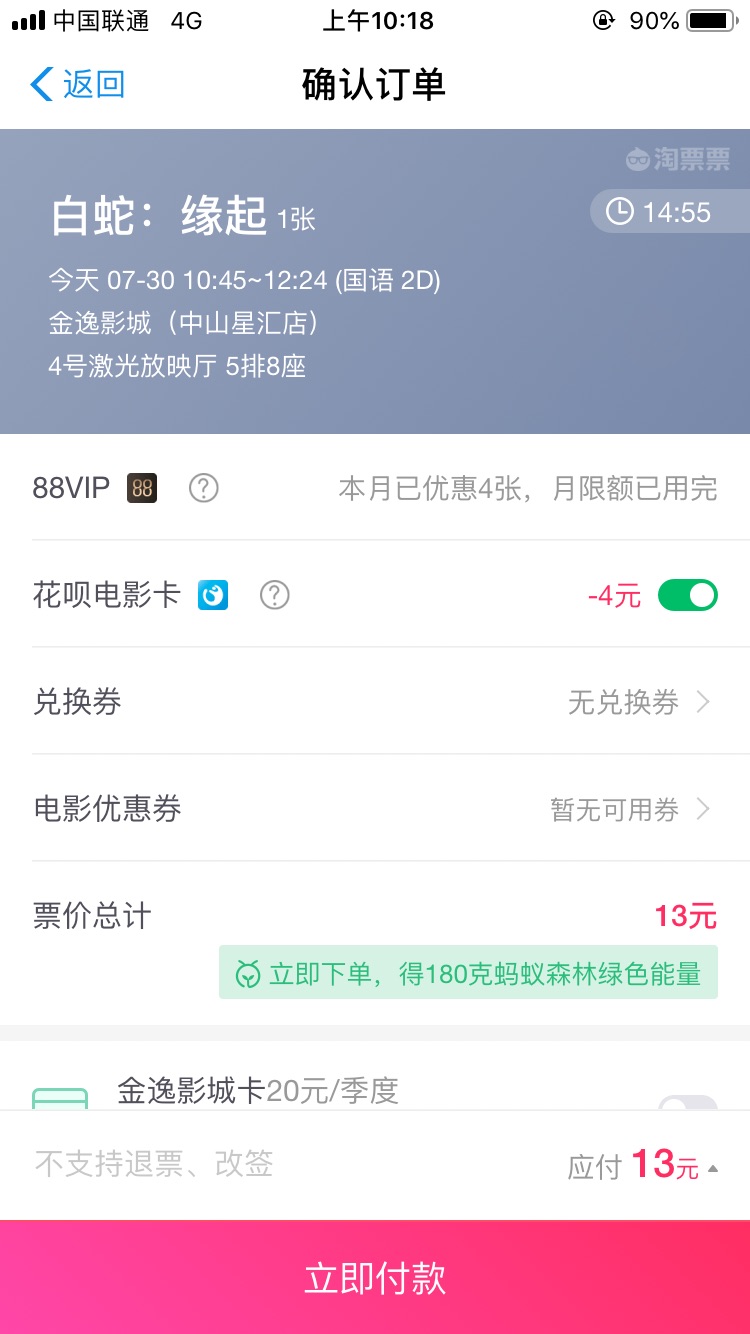This screenshot has height=1334, width=750.
Task: Go back using the 返回 button
Action: (78, 84)
